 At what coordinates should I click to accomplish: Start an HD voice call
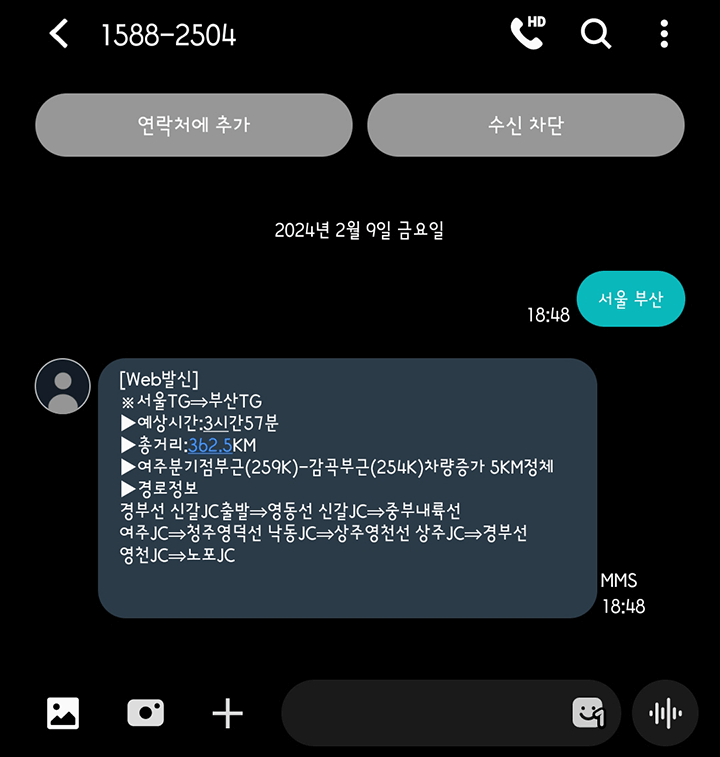pos(528,33)
